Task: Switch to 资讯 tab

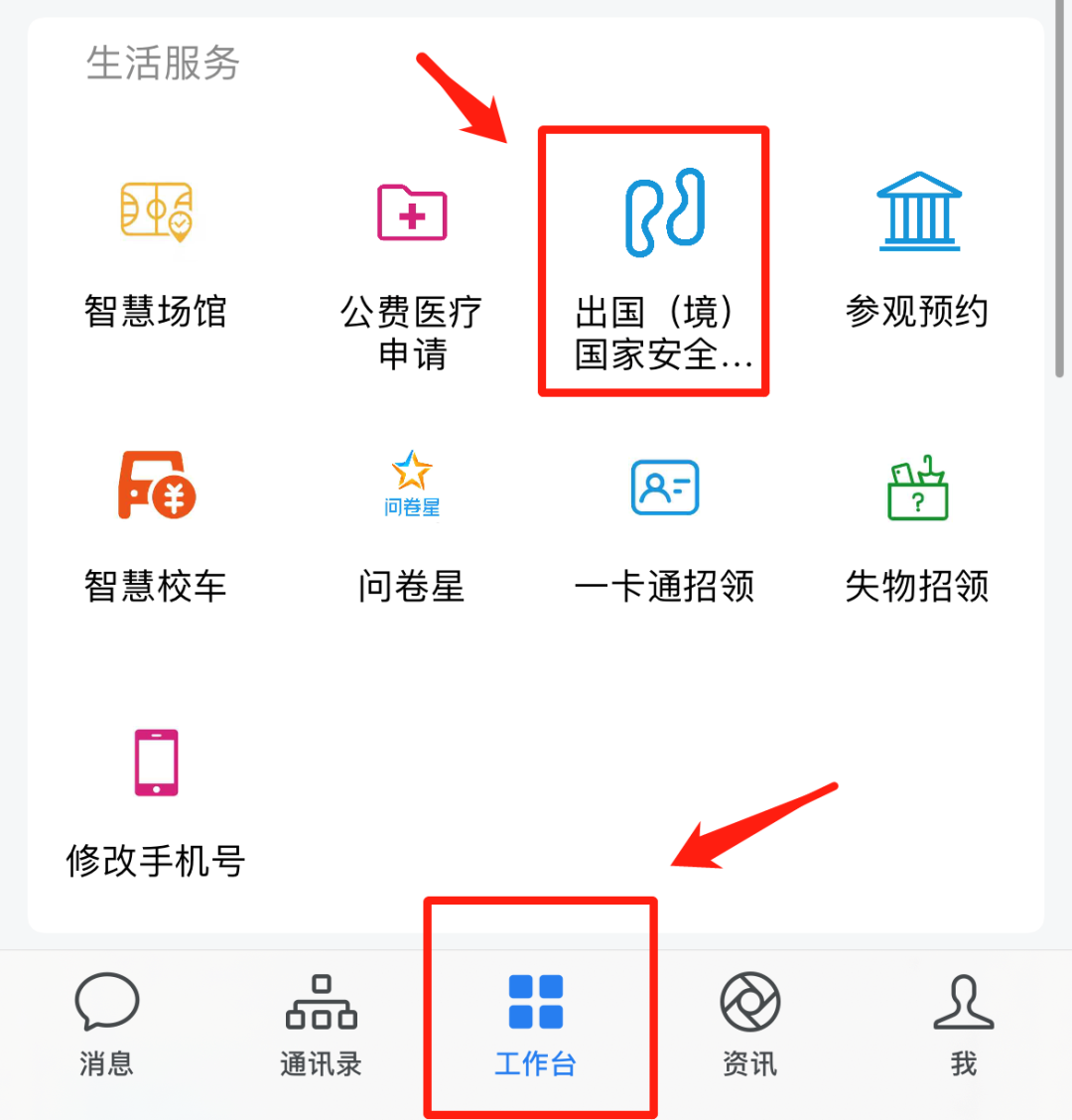Action: tap(749, 1023)
